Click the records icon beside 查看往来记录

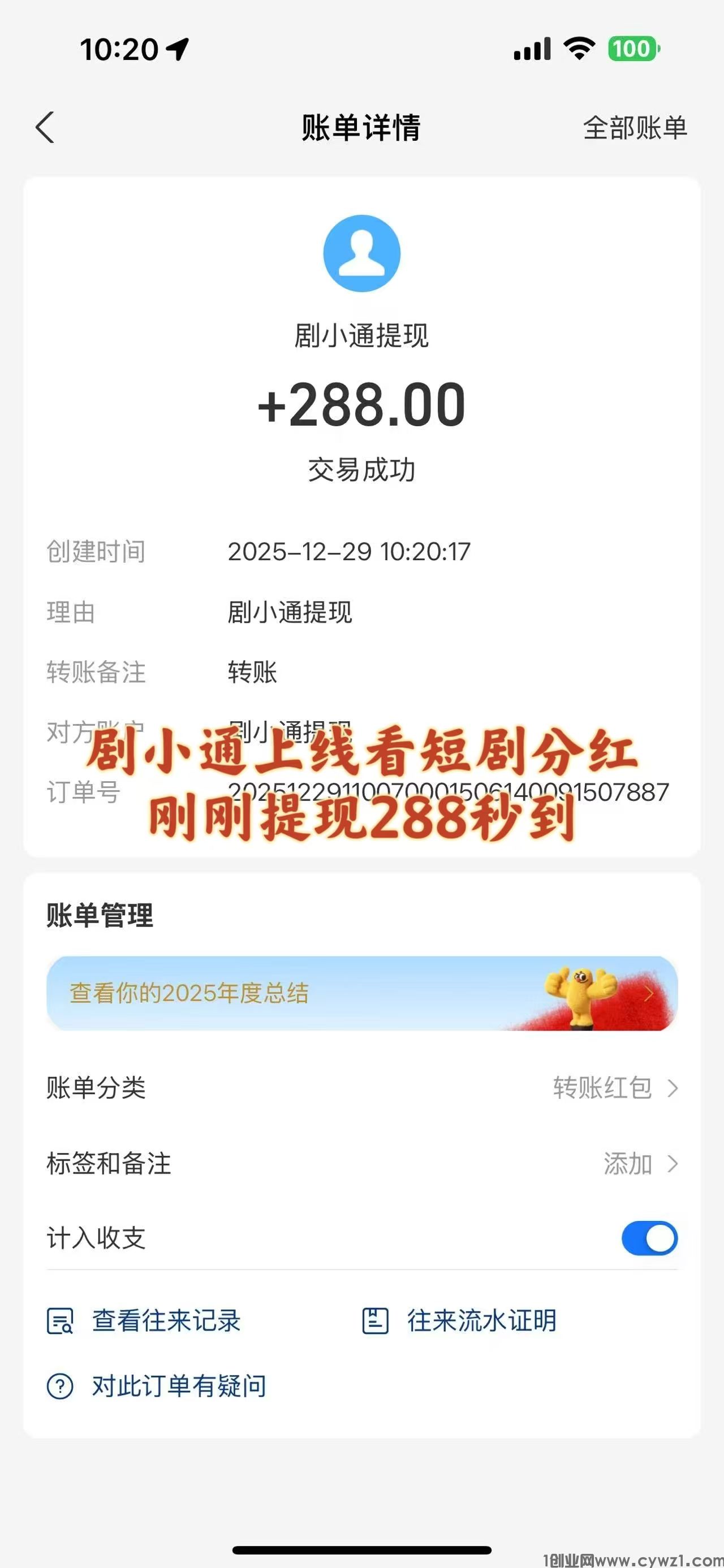tap(61, 1321)
